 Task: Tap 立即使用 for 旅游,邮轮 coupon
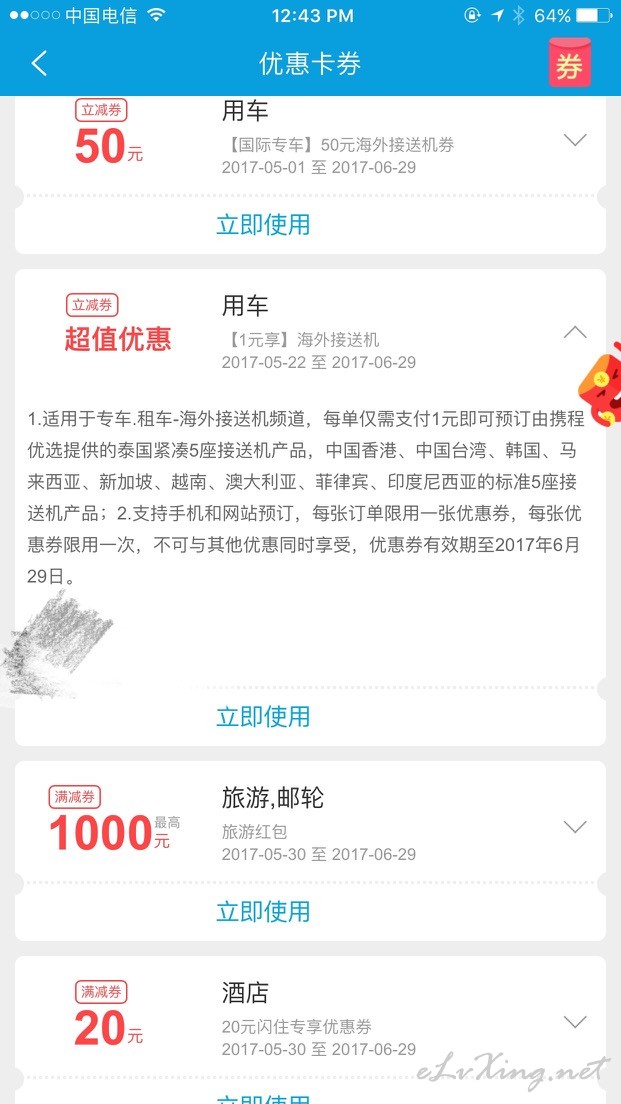click(x=263, y=911)
